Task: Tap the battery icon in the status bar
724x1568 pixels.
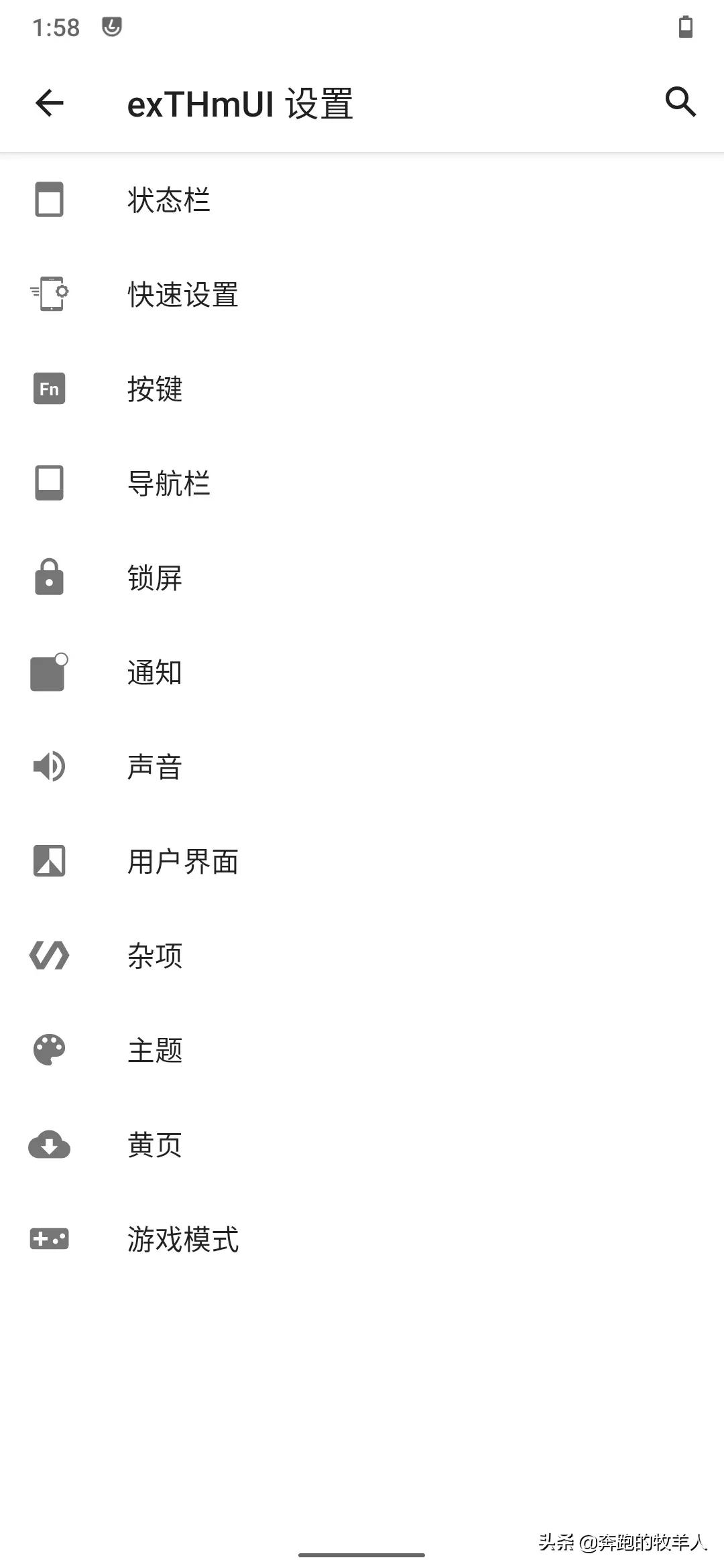Action: (685, 27)
